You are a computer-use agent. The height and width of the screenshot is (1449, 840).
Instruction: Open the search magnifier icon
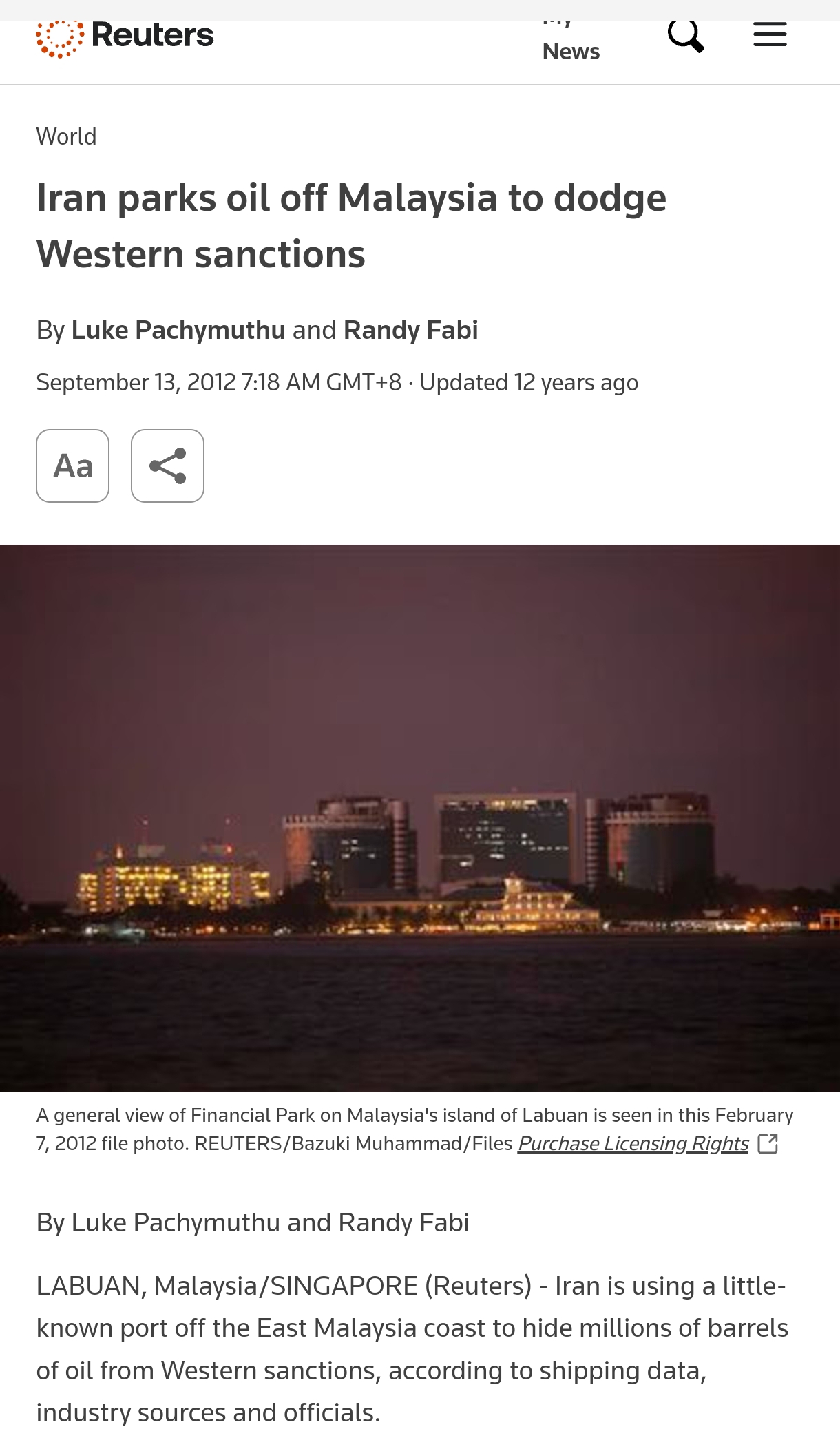(x=686, y=36)
